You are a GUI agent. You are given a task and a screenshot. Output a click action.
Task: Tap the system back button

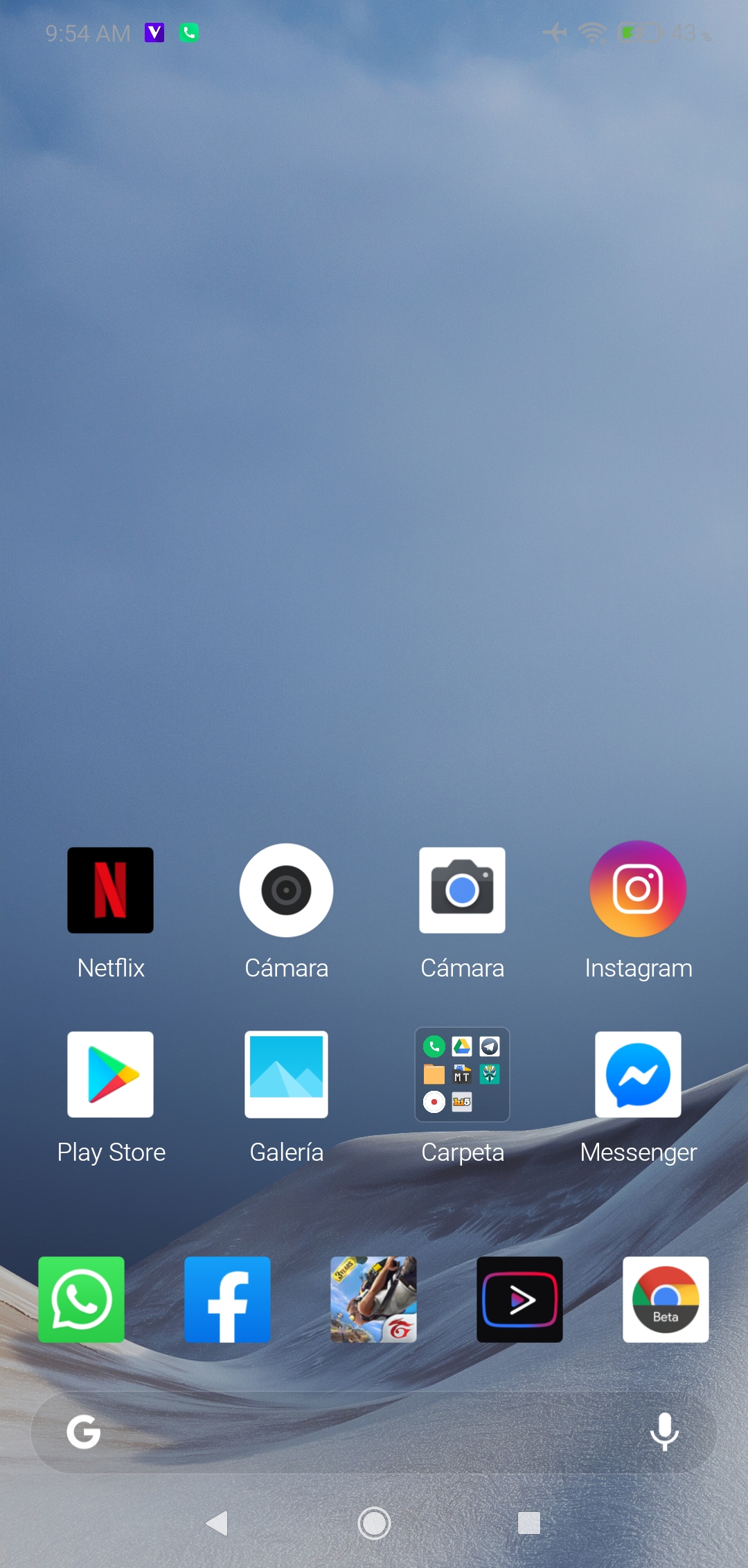(217, 1523)
